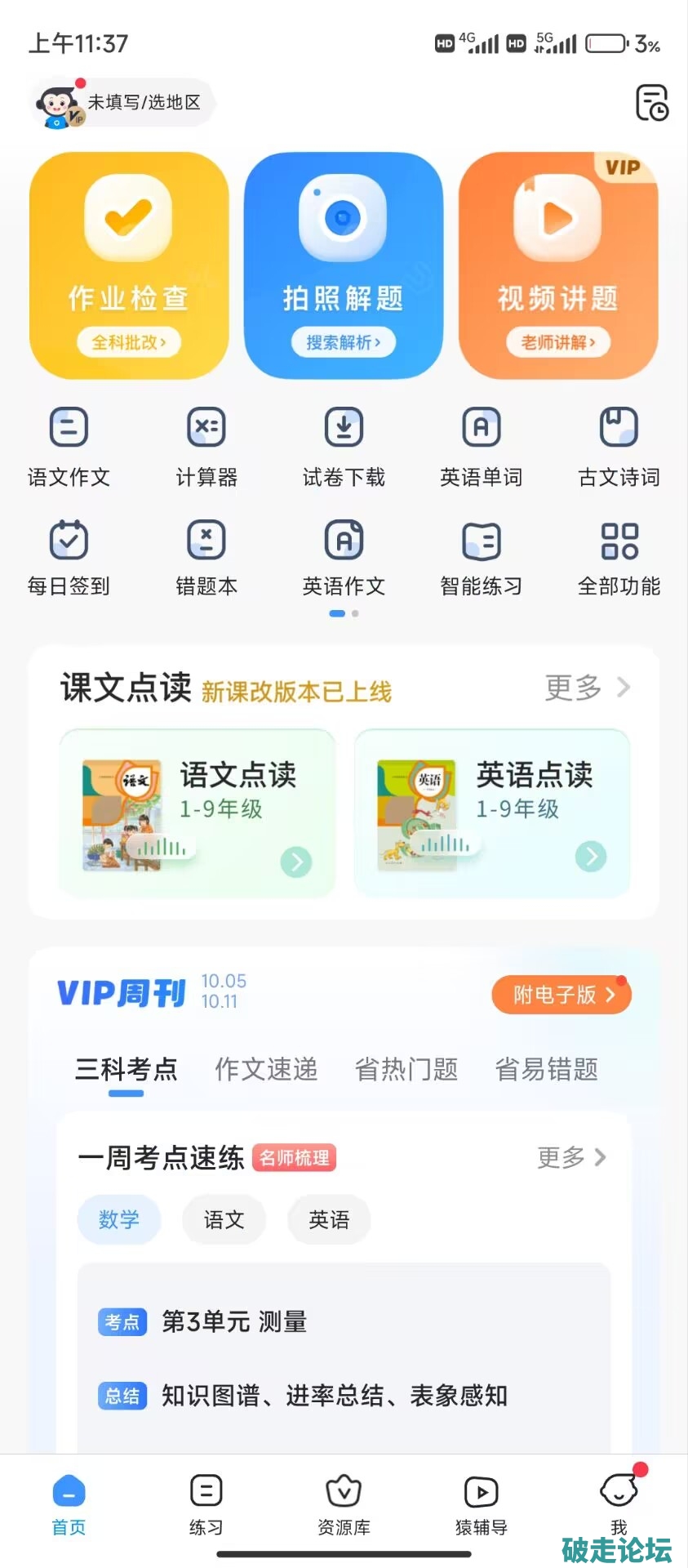Viewport: 688px width, 1568px height.
Task: Open the 错题本 notebook
Action: [206, 557]
